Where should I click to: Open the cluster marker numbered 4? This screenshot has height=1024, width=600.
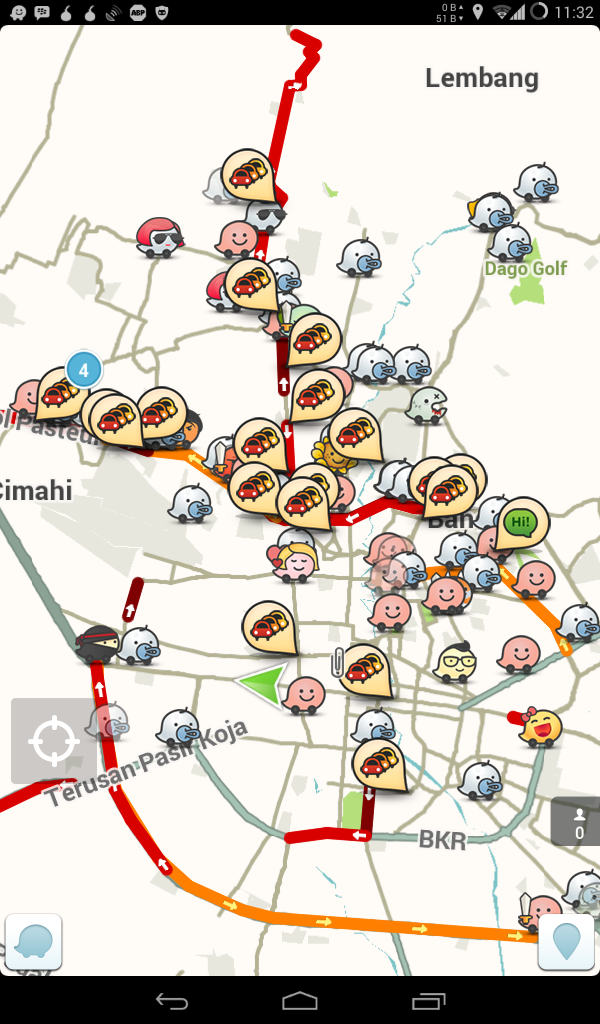[x=84, y=370]
